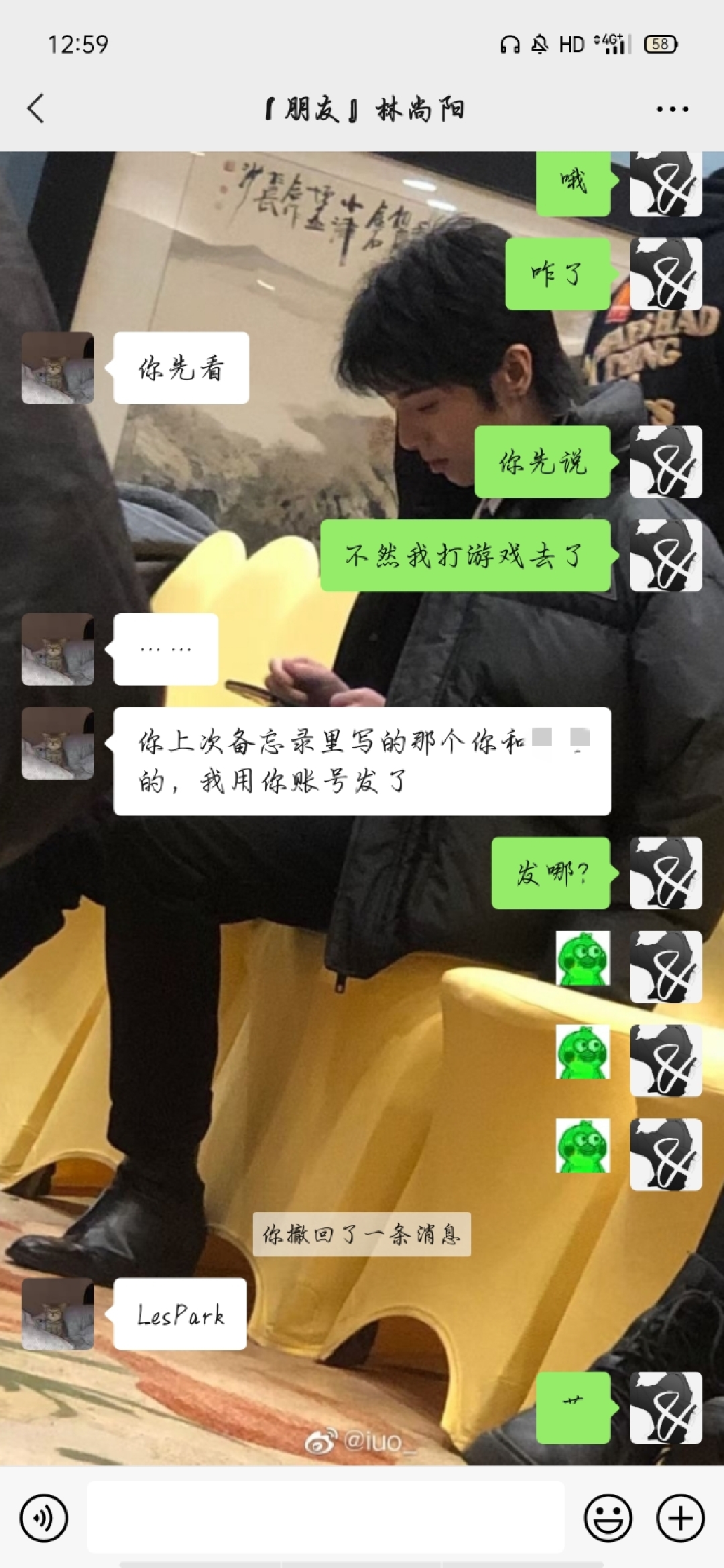Go back from the 林尚阳 chat
Screen dimensions: 724x1568
pos(36,109)
